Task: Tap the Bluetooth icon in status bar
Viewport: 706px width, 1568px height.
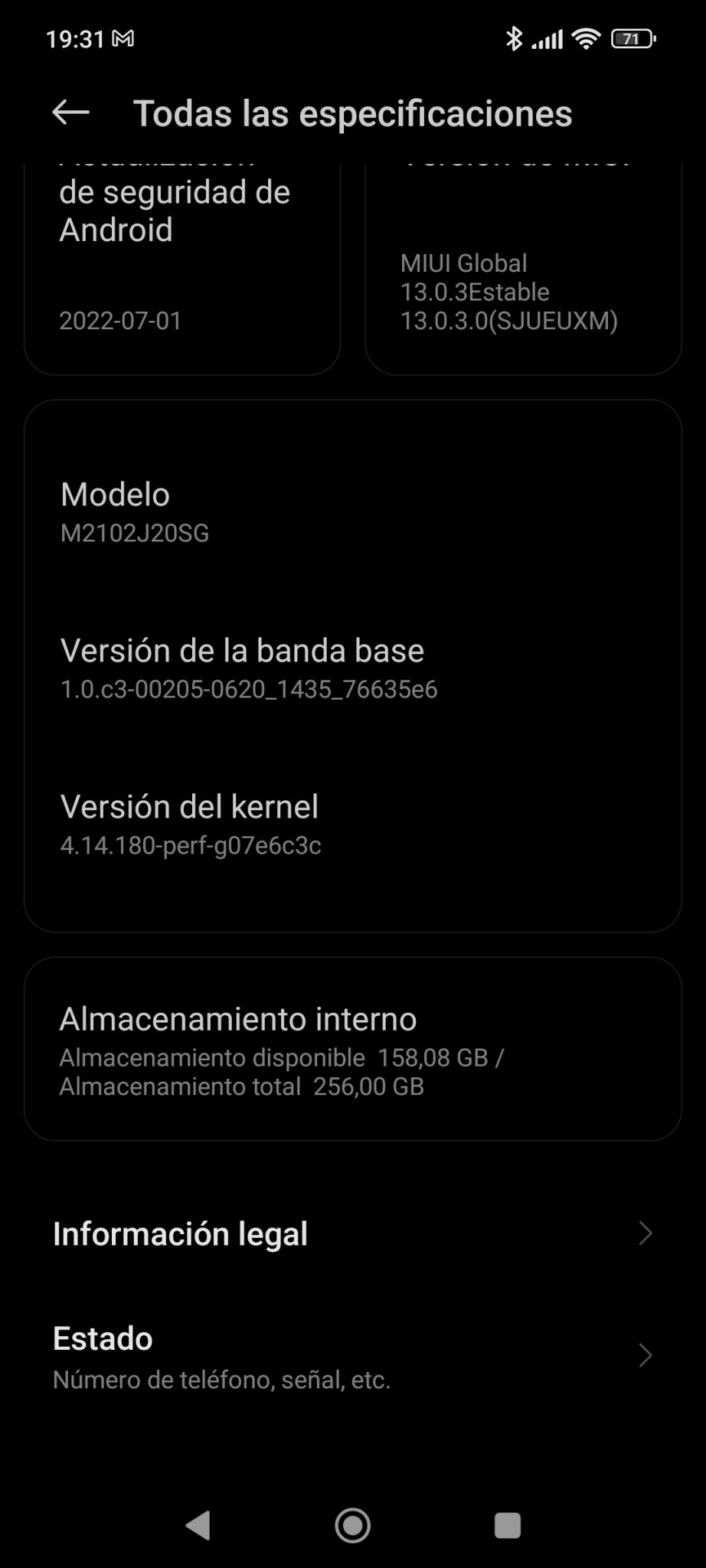Action: click(x=515, y=37)
